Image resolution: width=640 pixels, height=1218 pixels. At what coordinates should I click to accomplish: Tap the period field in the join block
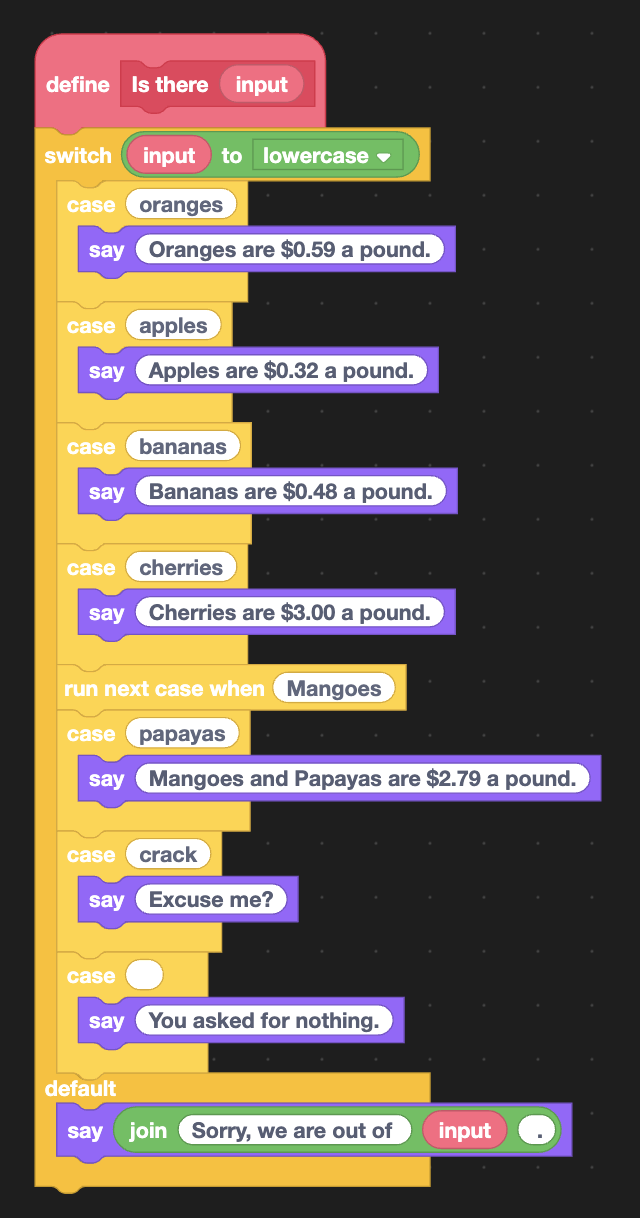coord(537,1131)
